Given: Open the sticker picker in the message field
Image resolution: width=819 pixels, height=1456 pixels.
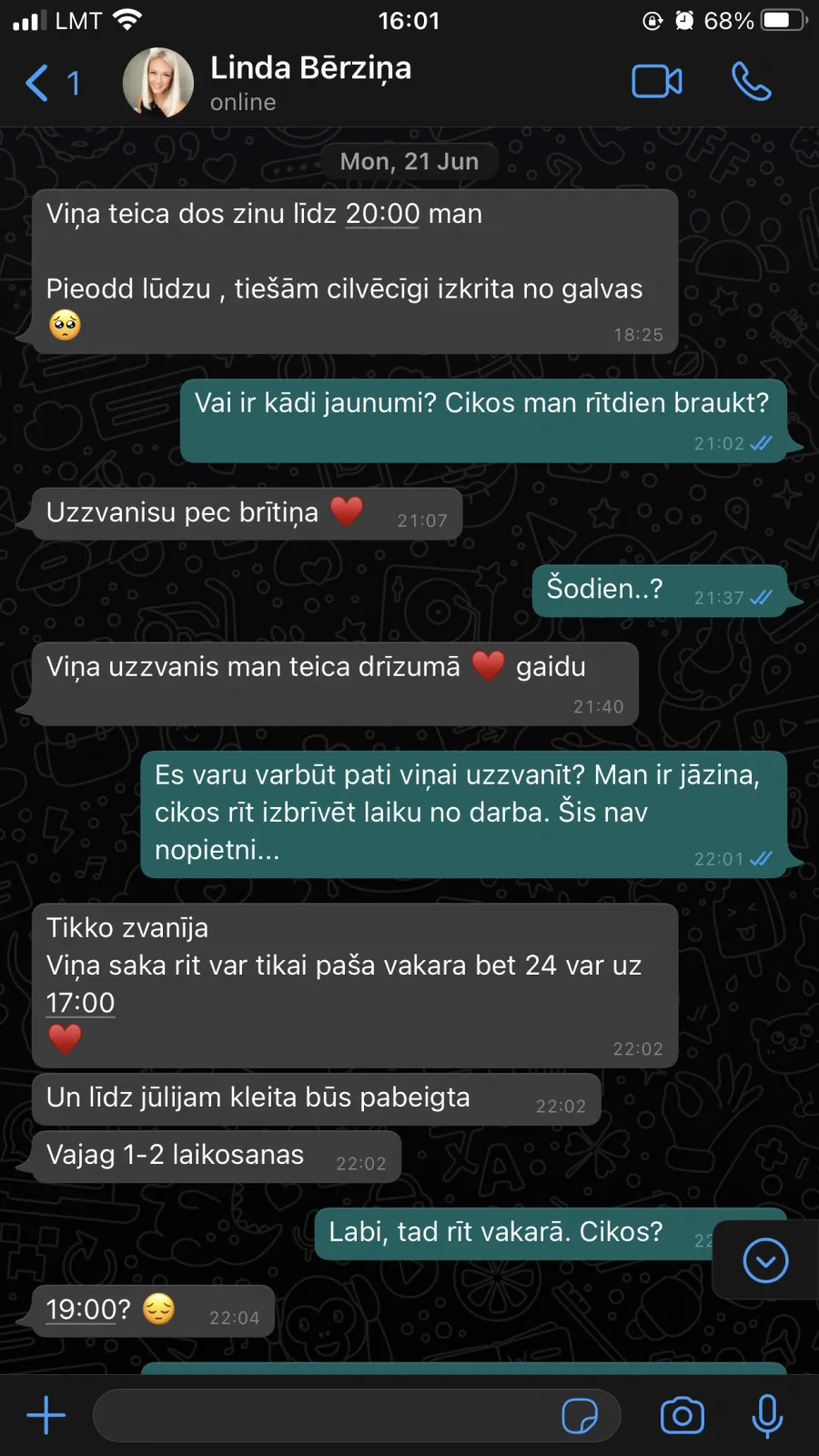Looking at the screenshot, I should click(x=580, y=1416).
